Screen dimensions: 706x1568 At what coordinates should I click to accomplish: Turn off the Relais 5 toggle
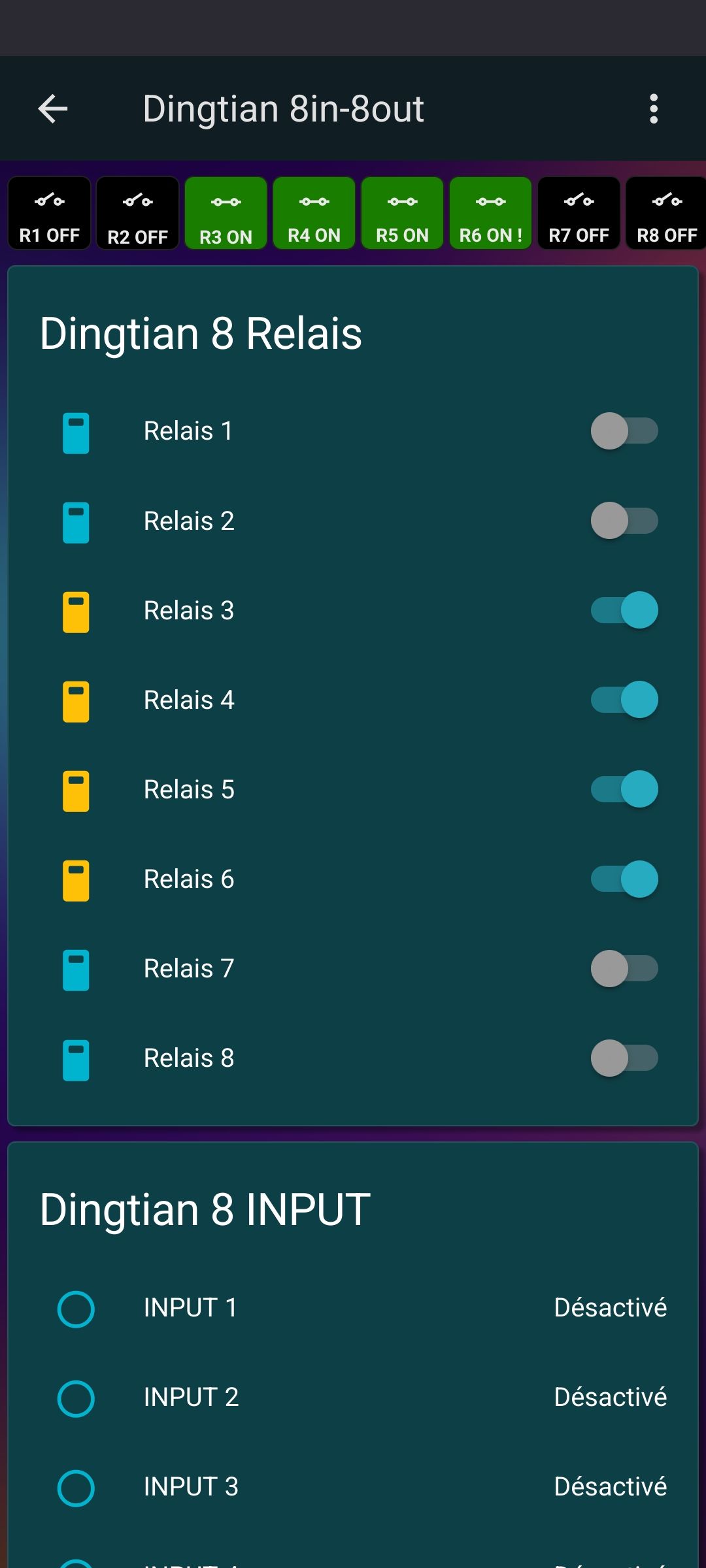tap(624, 789)
